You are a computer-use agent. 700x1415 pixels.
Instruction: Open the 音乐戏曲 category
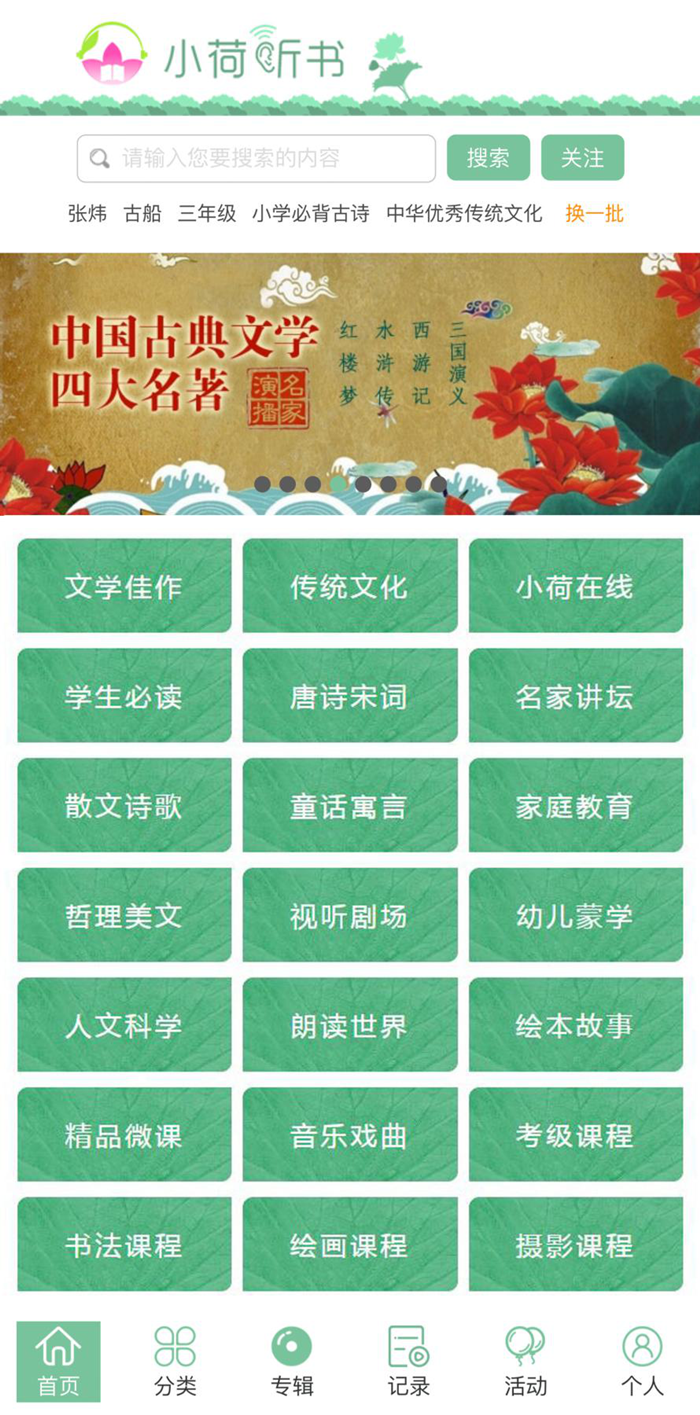(350, 1136)
